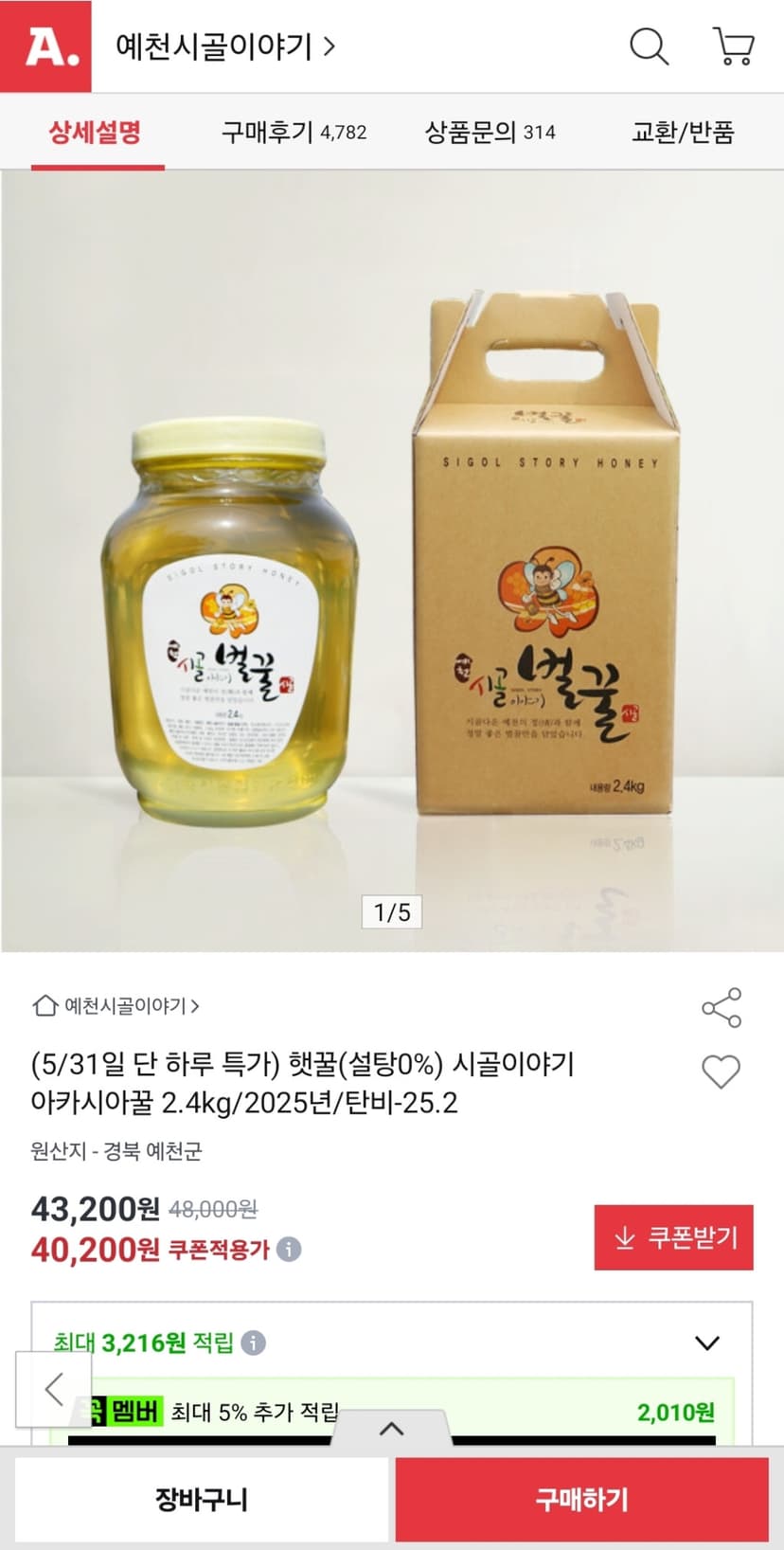784x1550 pixels.
Task: Switch to the 상품문의 tab
Action: pyautogui.click(x=490, y=132)
